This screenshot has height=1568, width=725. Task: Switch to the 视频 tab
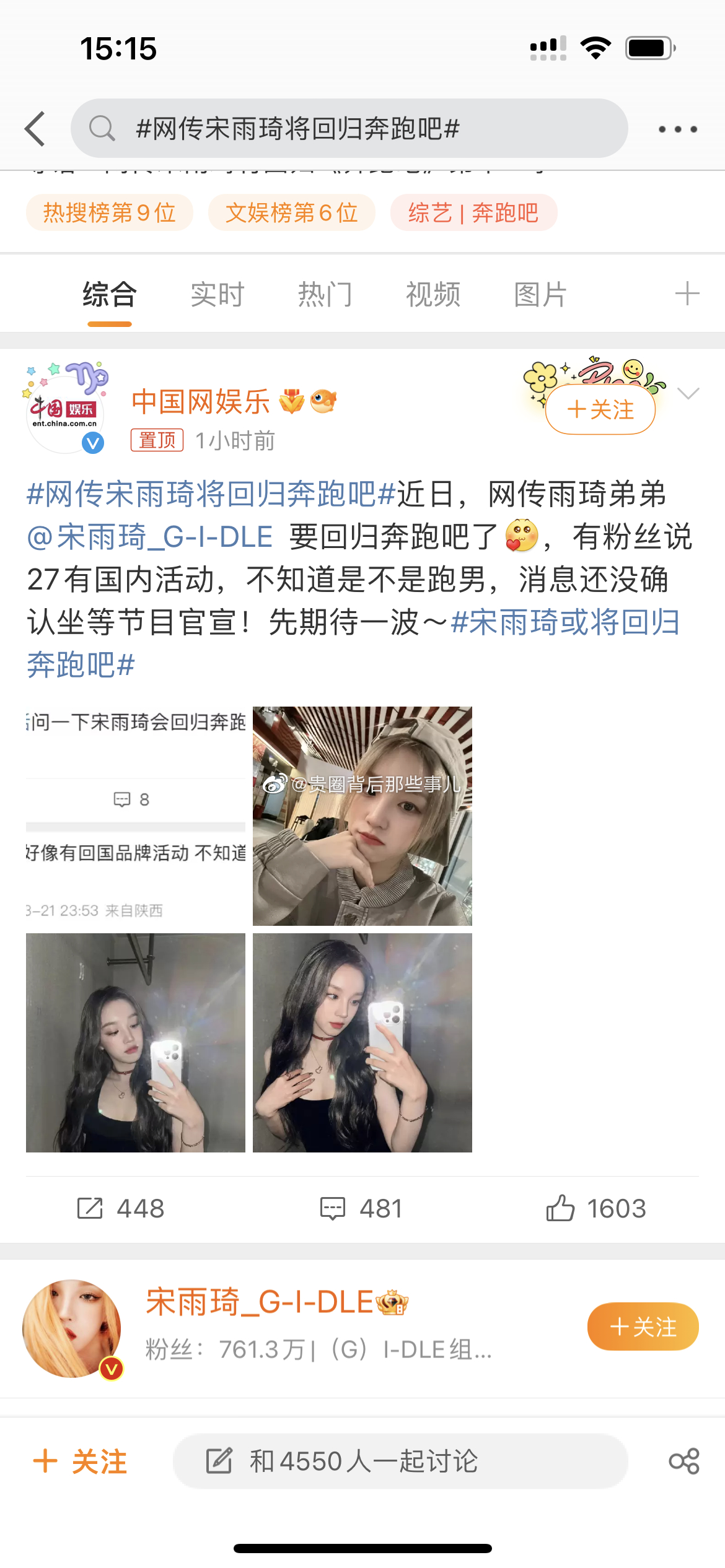(x=433, y=294)
